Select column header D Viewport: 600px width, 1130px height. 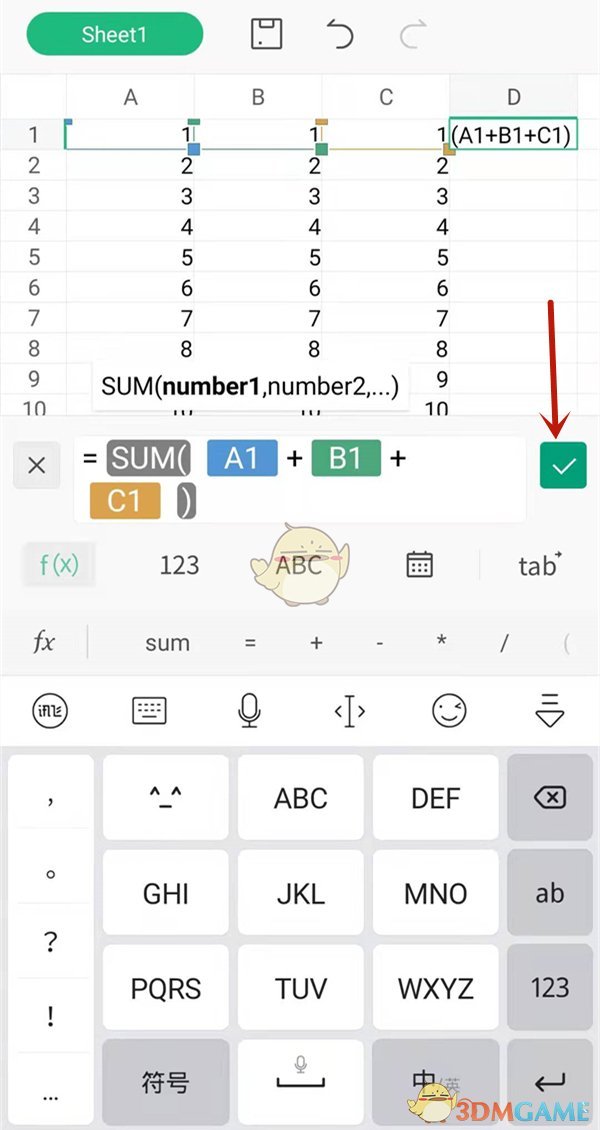[x=514, y=97]
